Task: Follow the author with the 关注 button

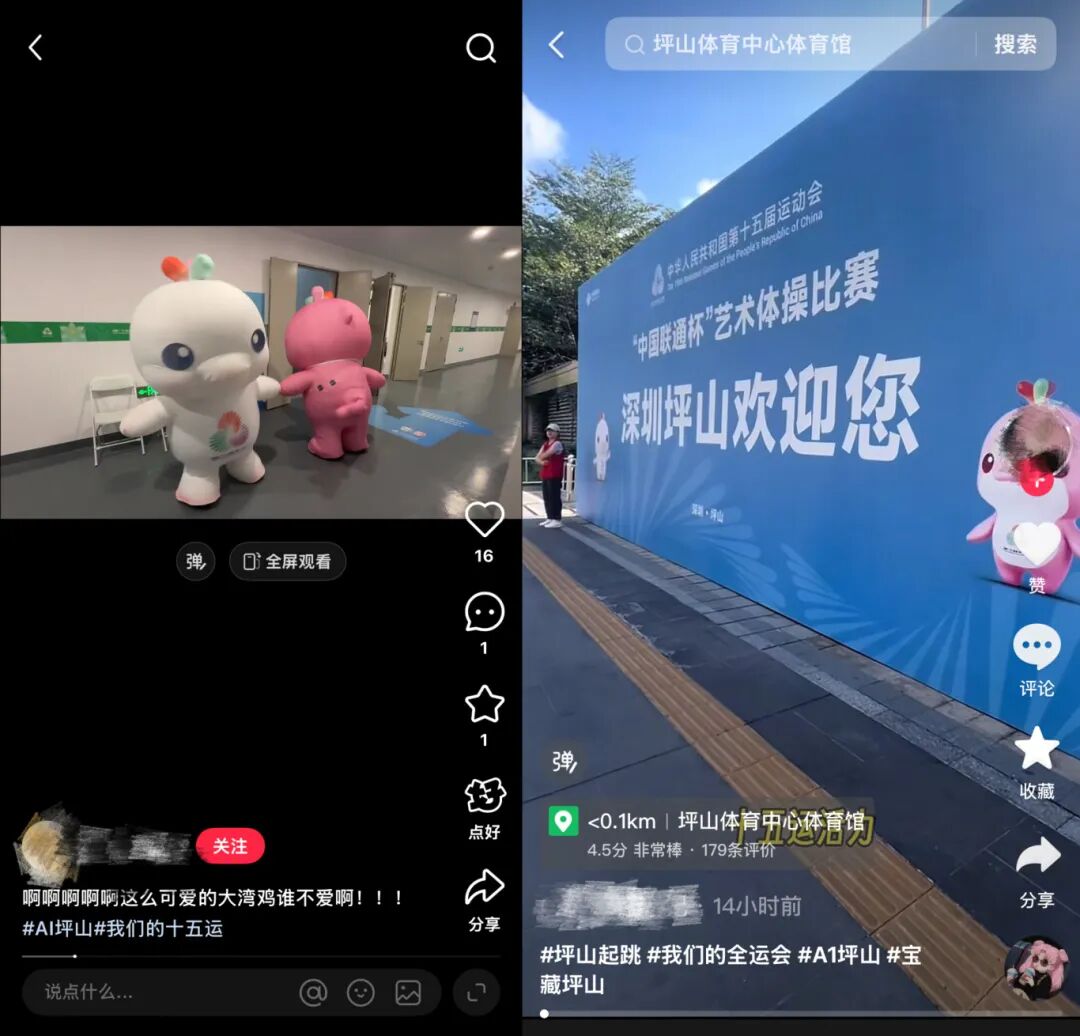Action: (230, 846)
